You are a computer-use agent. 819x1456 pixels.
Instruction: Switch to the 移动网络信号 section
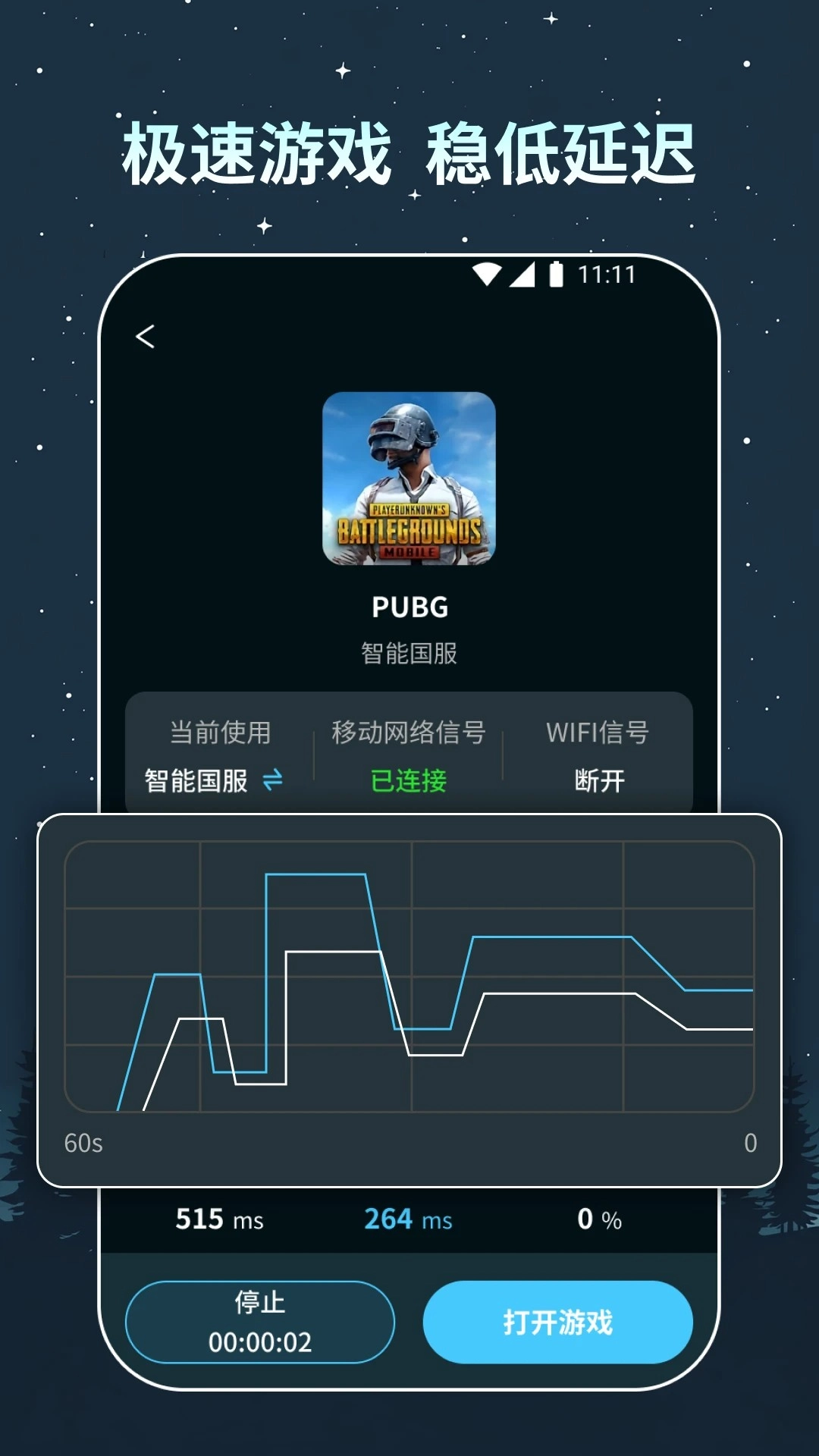point(407,733)
